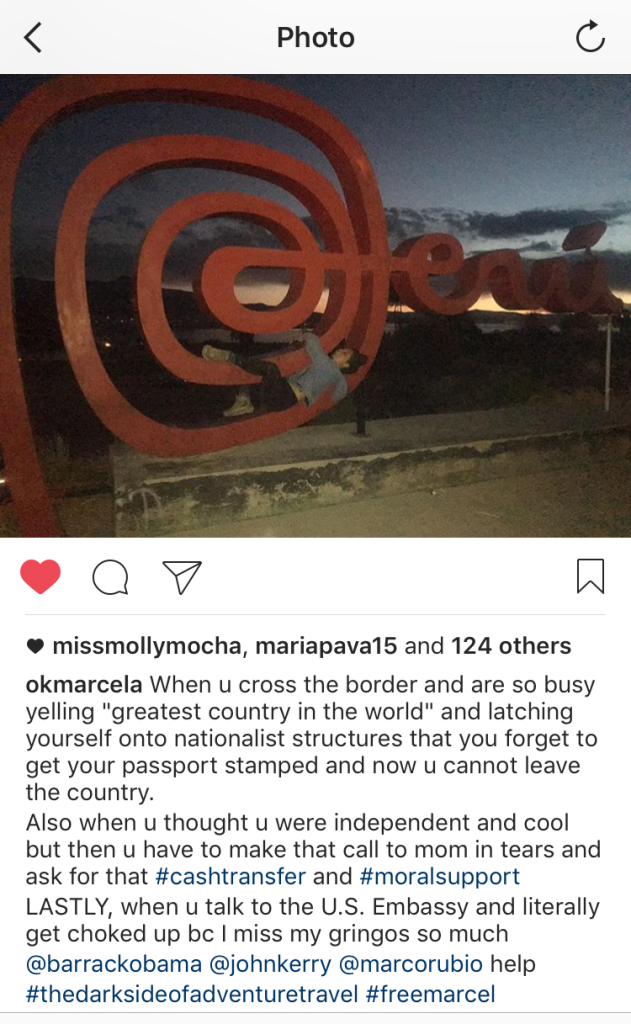Share the post via the paper plane icon
631x1024 pixels.
click(x=182, y=576)
